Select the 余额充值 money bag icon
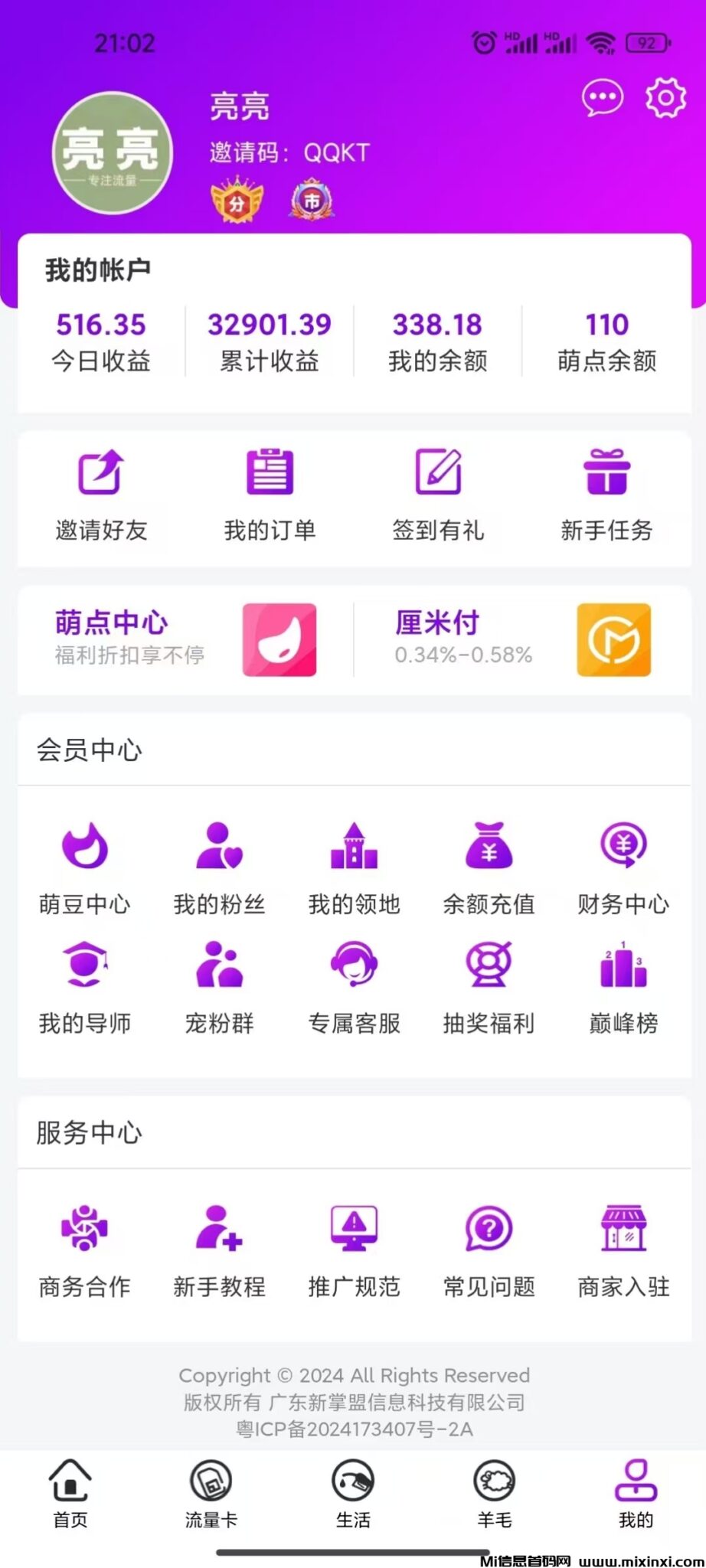Image resolution: width=706 pixels, height=1568 pixels. (489, 846)
